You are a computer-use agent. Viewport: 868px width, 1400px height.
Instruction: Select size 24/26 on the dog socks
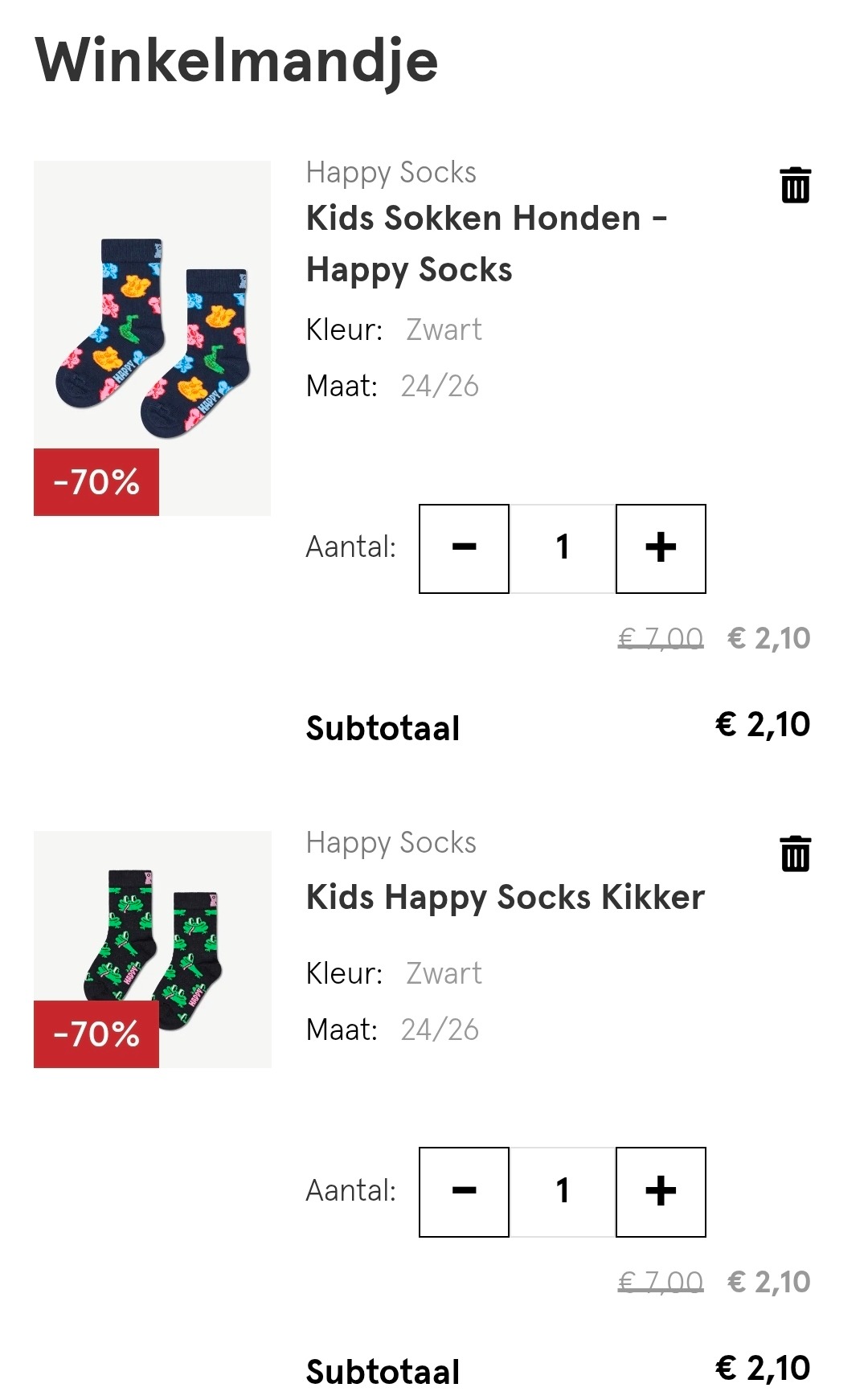click(x=440, y=386)
